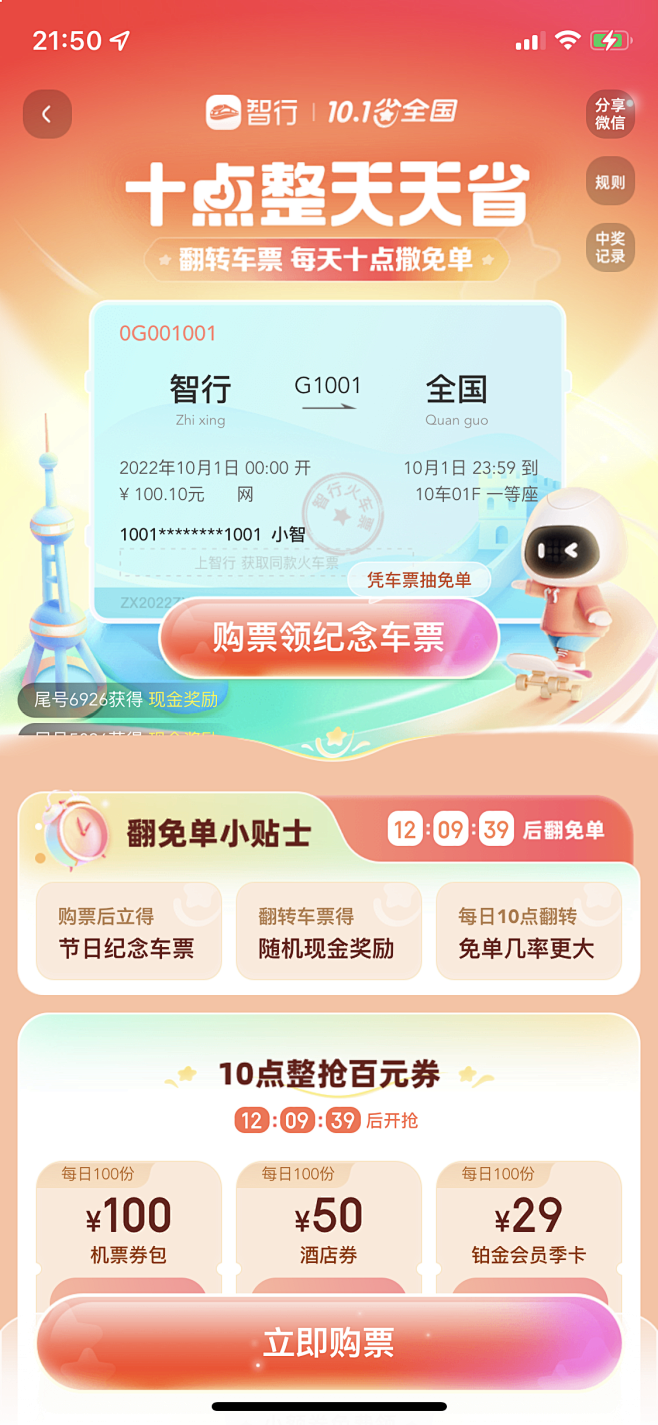
Task: Go back using the top-left arrow
Action: coord(47,114)
